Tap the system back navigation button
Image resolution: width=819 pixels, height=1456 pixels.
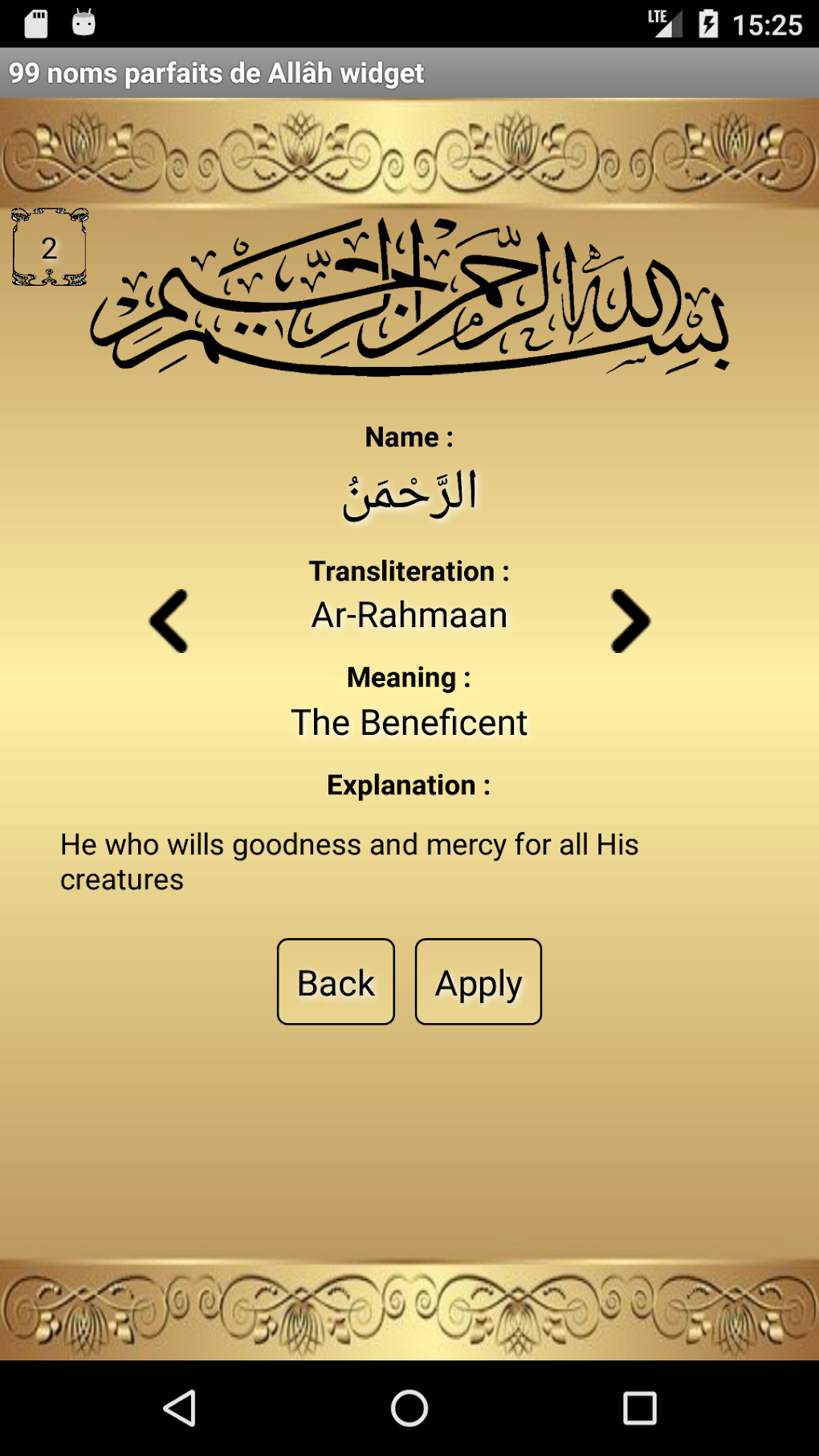tap(180, 1408)
